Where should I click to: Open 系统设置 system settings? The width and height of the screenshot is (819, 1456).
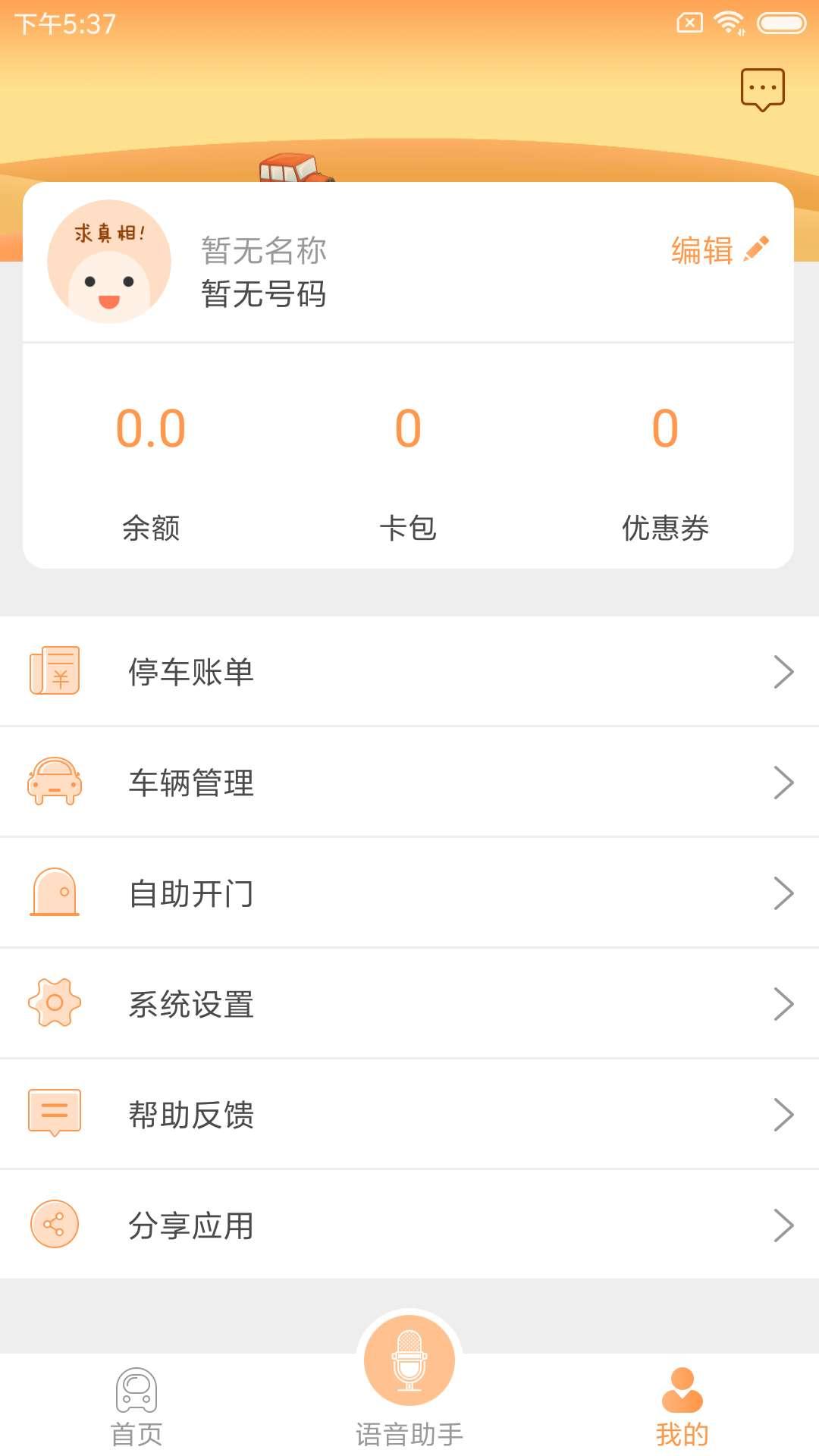pos(409,1004)
